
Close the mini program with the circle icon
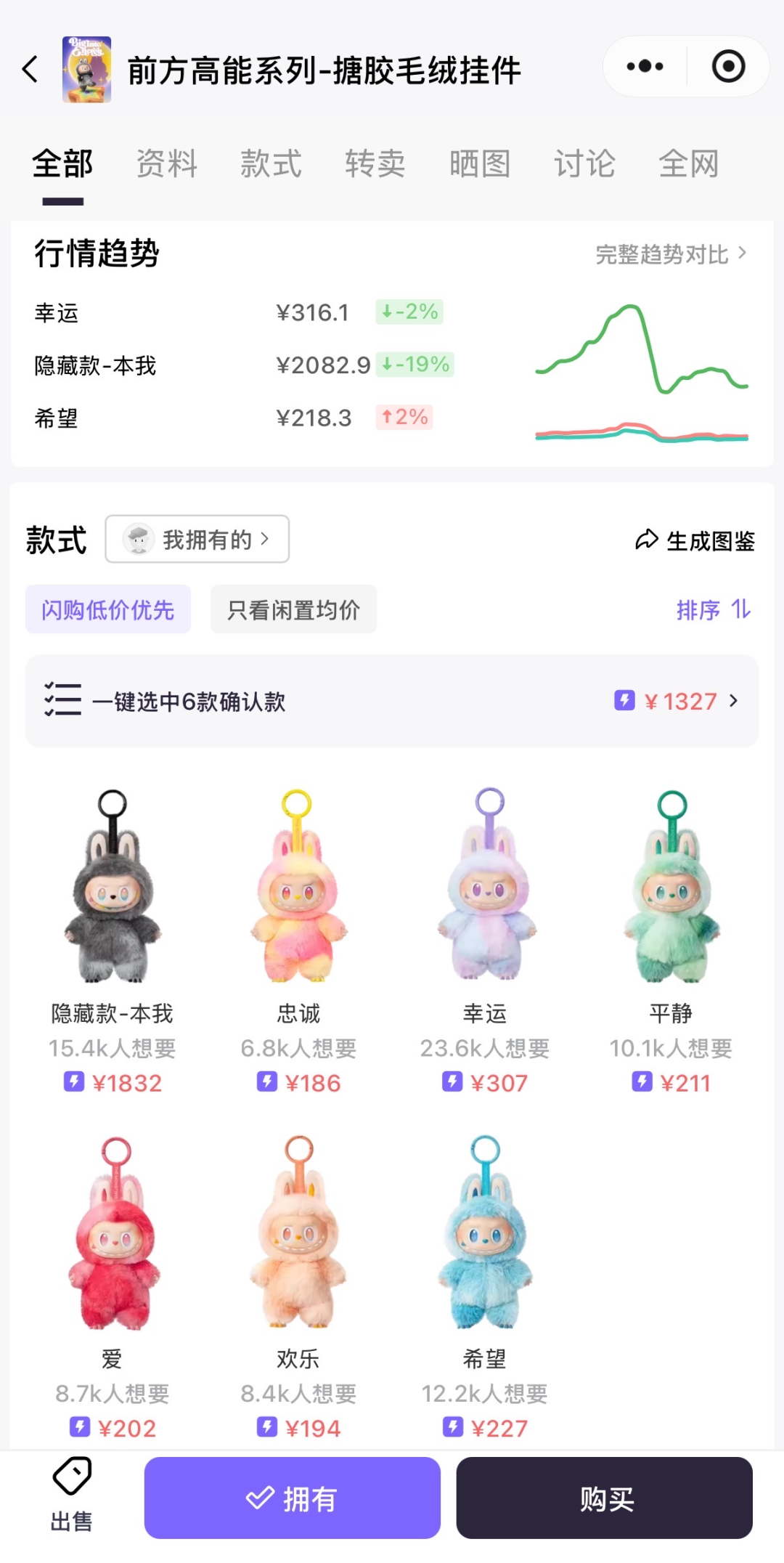coord(728,67)
